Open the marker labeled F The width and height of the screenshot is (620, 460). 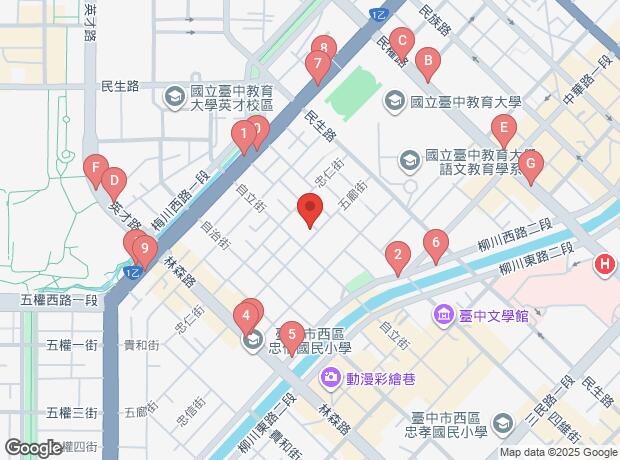(x=95, y=167)
